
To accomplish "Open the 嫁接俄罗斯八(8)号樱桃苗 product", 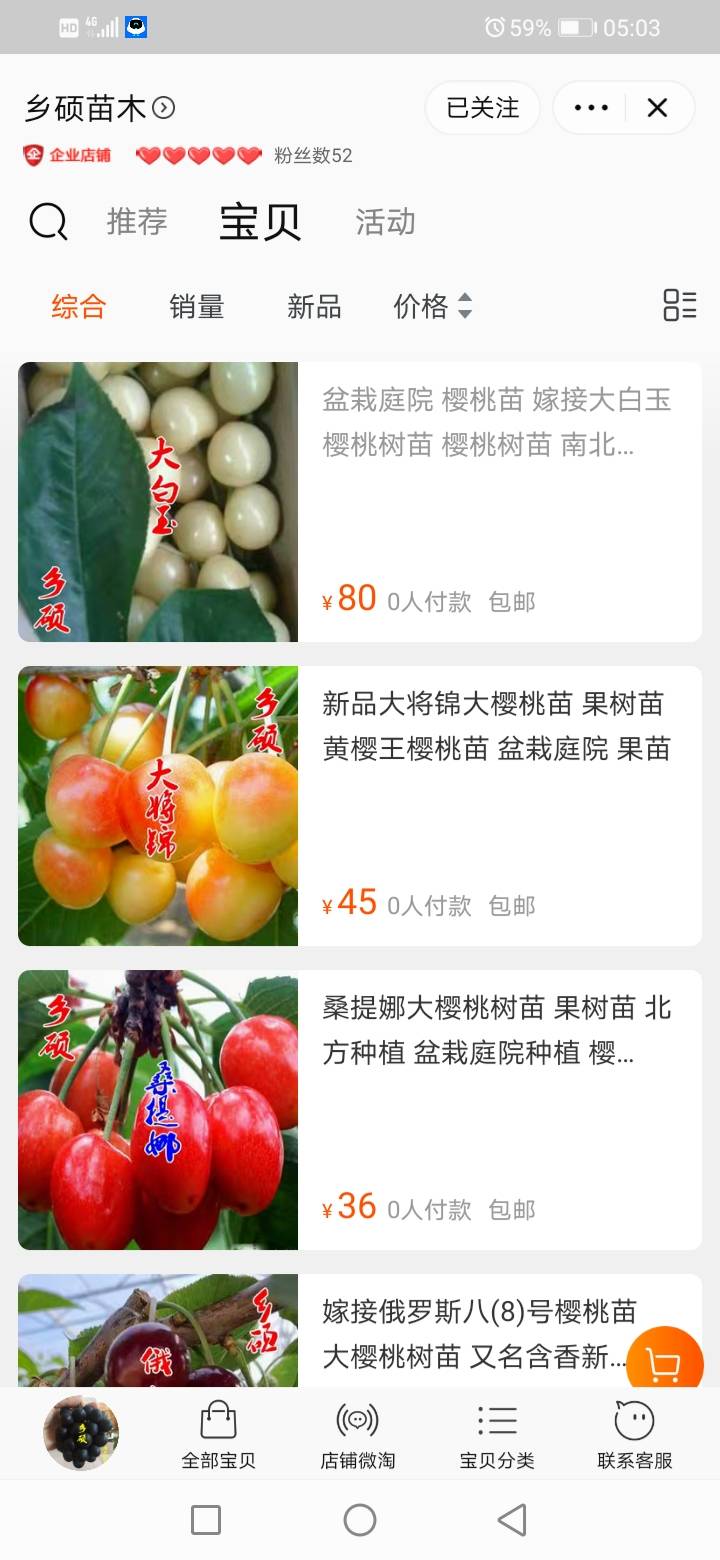I will (x=360, y=1330).
